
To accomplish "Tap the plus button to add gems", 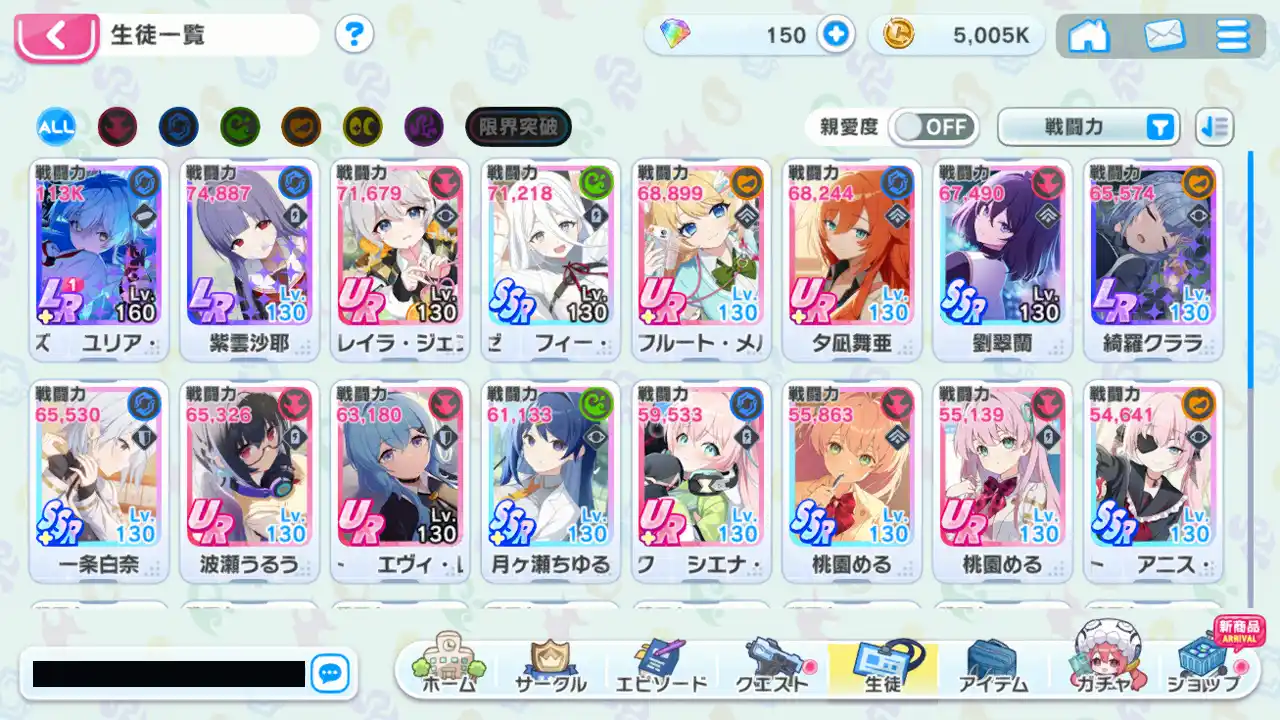I will click(x=834, y=35).
